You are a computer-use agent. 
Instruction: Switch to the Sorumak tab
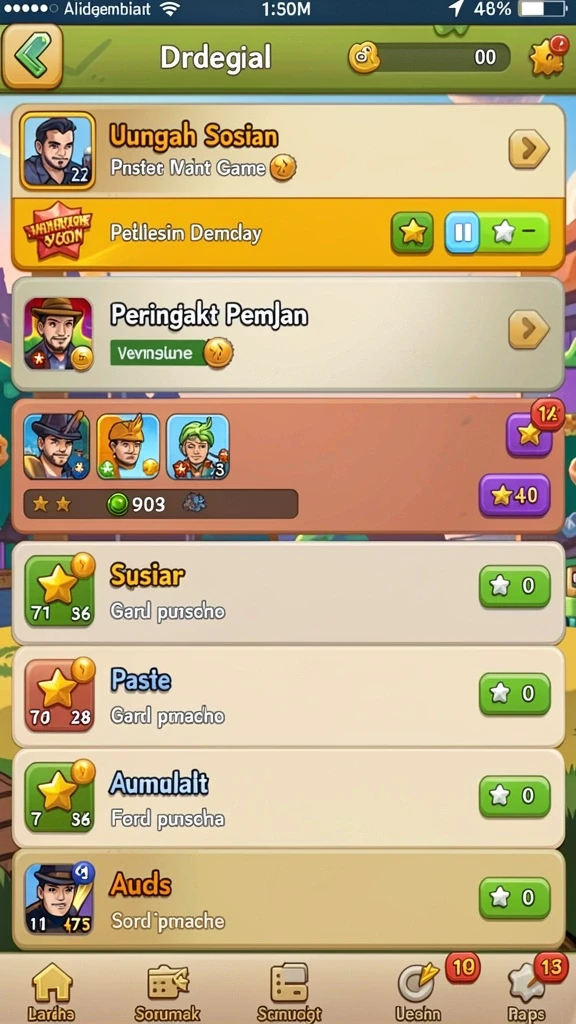(x=167, y=990)
